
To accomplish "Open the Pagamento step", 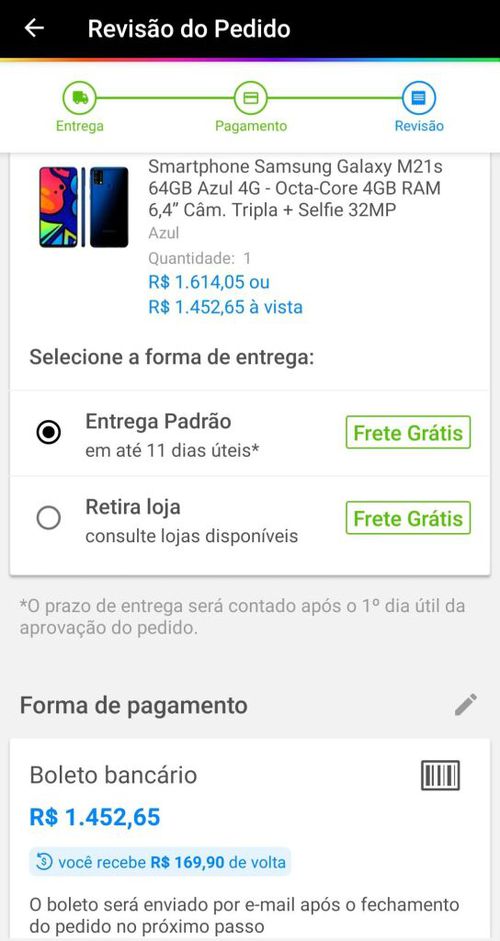I will tap(251, 108).
